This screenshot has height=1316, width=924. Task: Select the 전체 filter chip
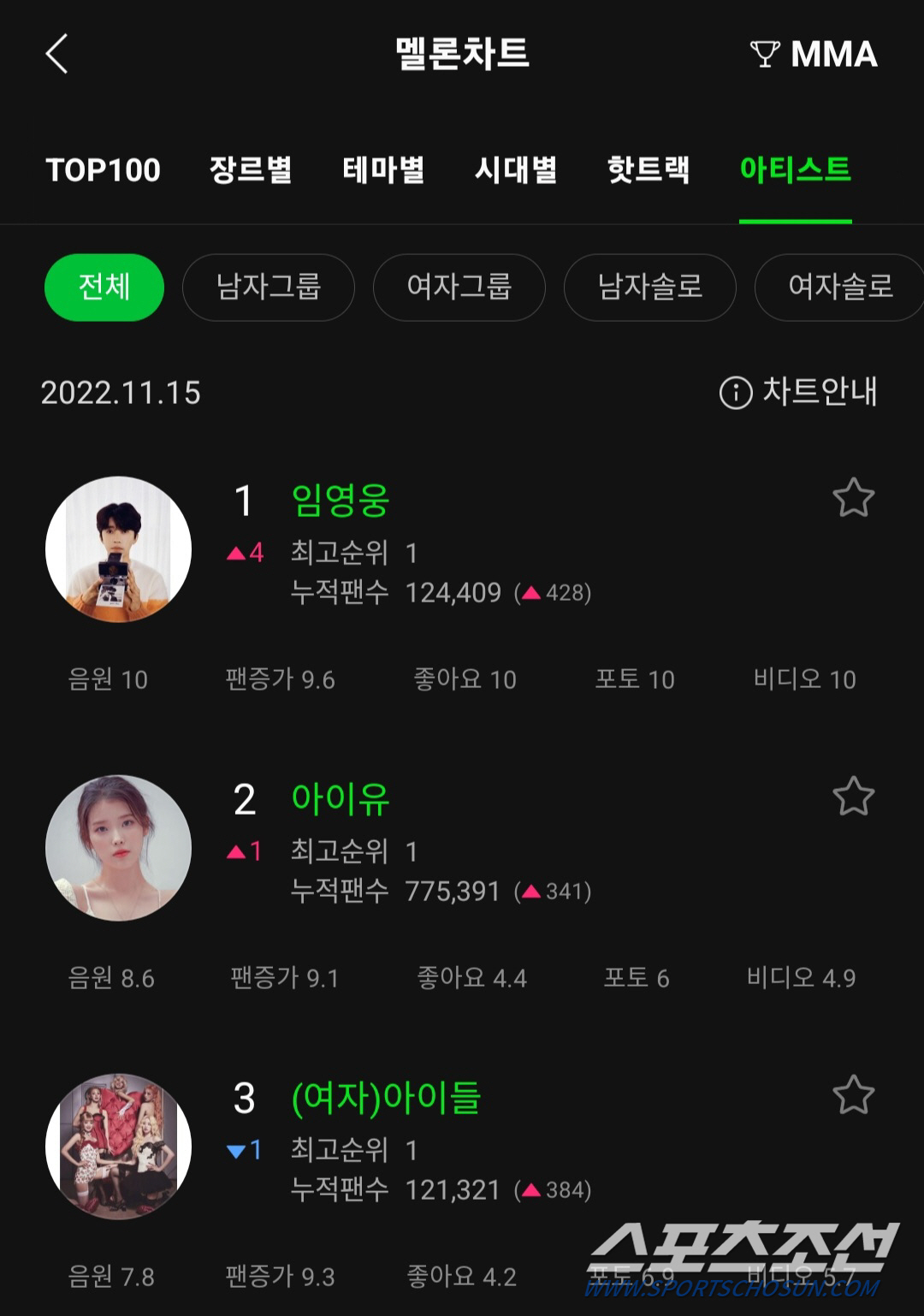104,288
